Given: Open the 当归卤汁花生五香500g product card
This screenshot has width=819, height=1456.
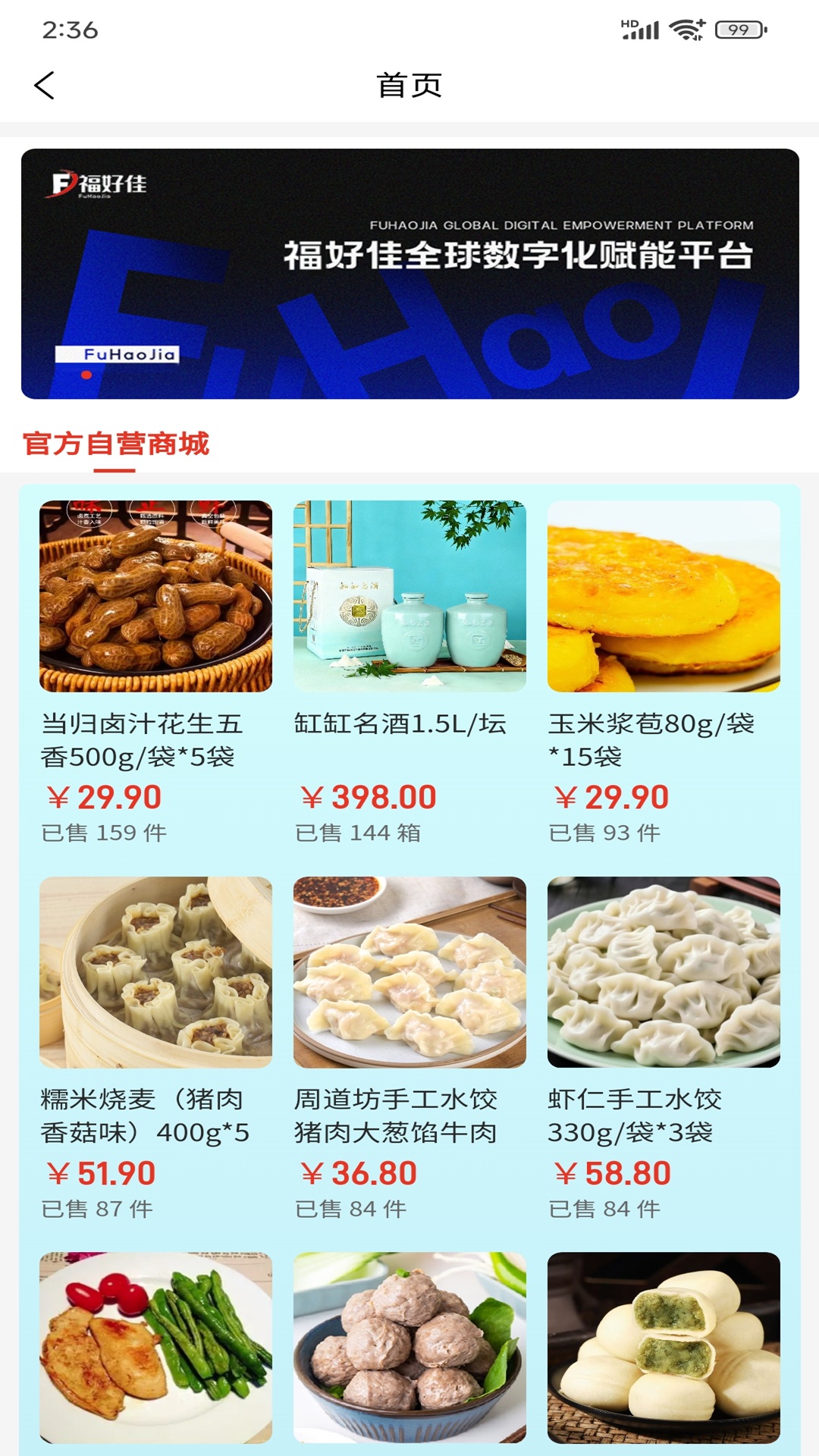Looking at the screenshot, I should 155,672.
